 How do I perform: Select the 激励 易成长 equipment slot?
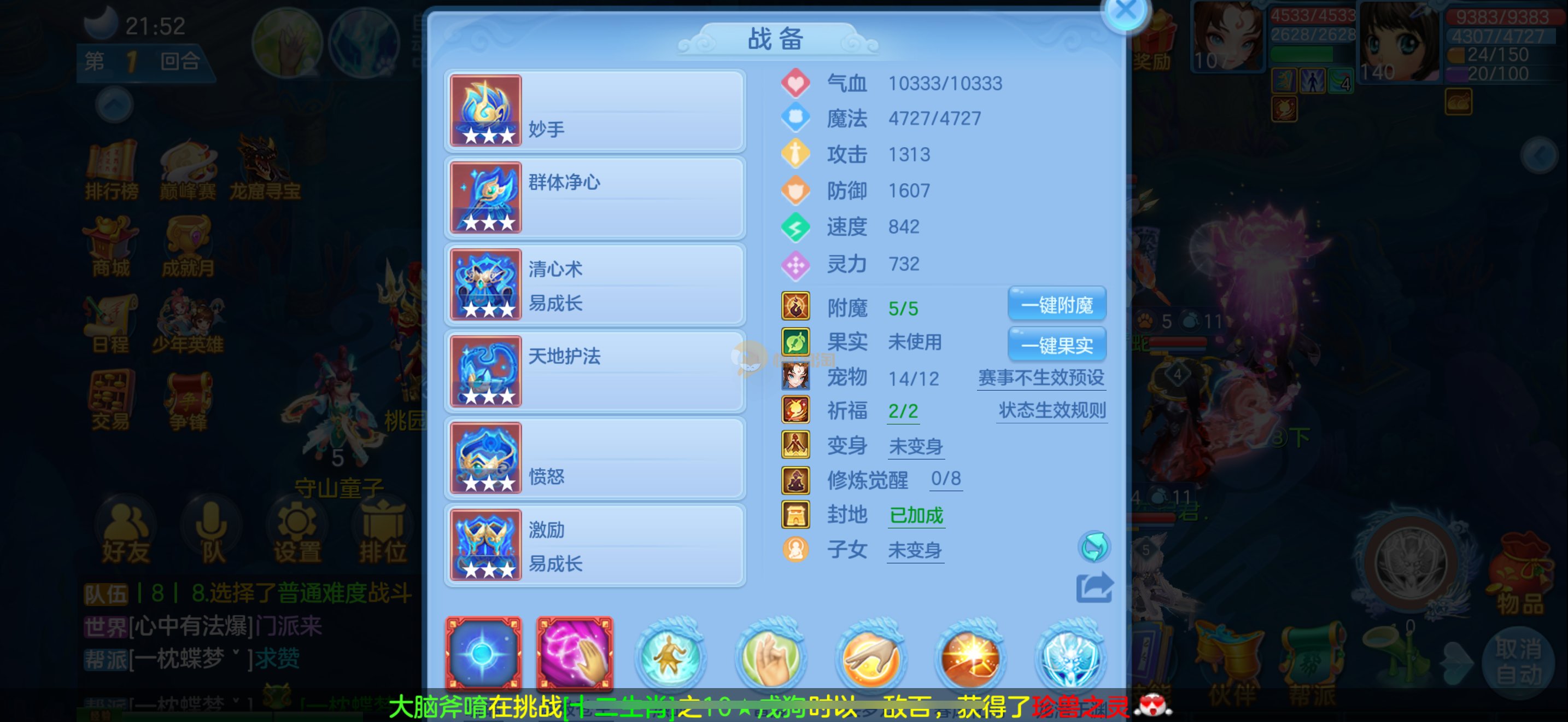pos(595,545)
